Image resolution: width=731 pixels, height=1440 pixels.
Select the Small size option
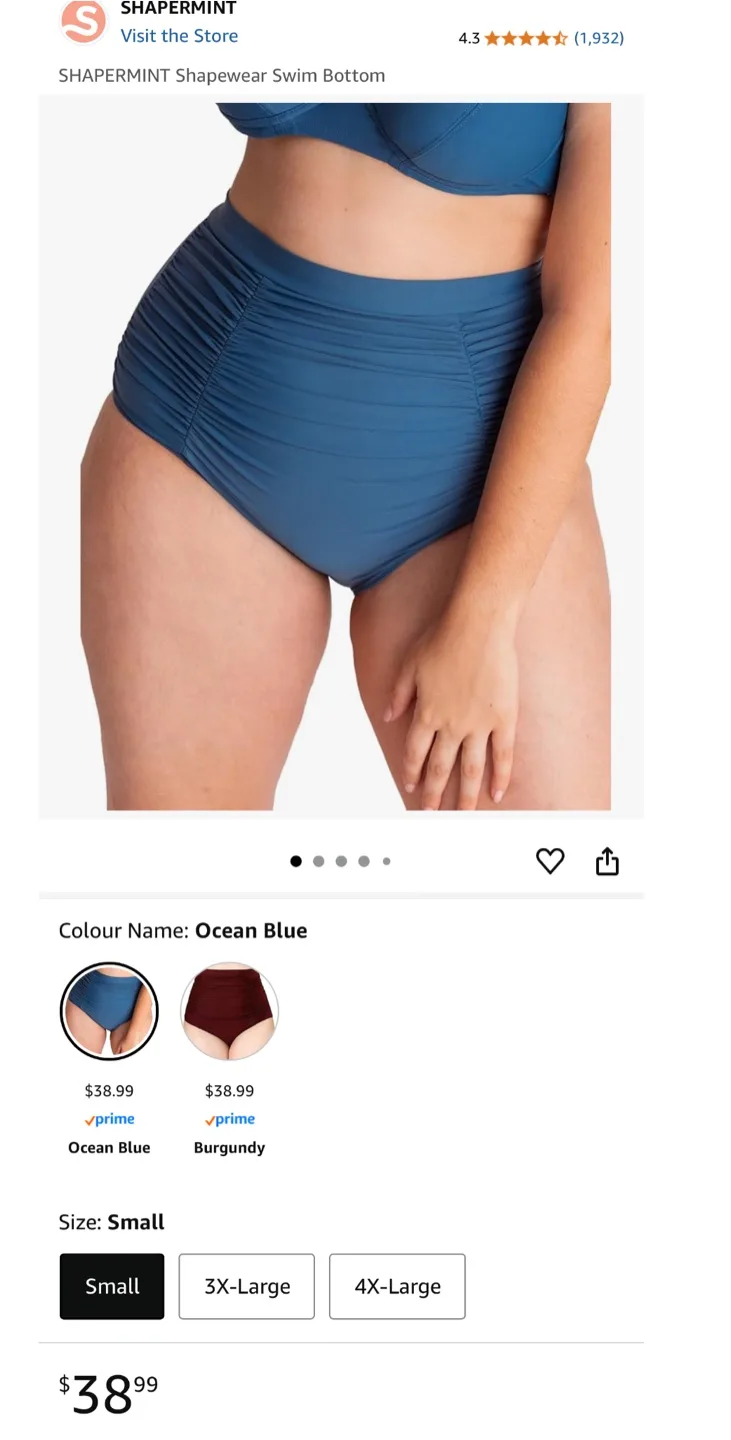[111, 1287]
